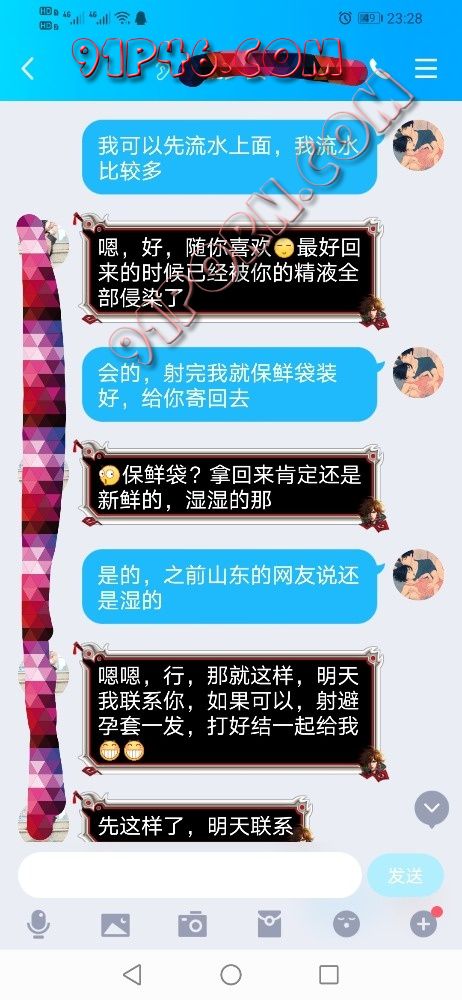This screenshot has width=462, height=1000.
Task: Go back from this chat
Action: click(27, 68)
